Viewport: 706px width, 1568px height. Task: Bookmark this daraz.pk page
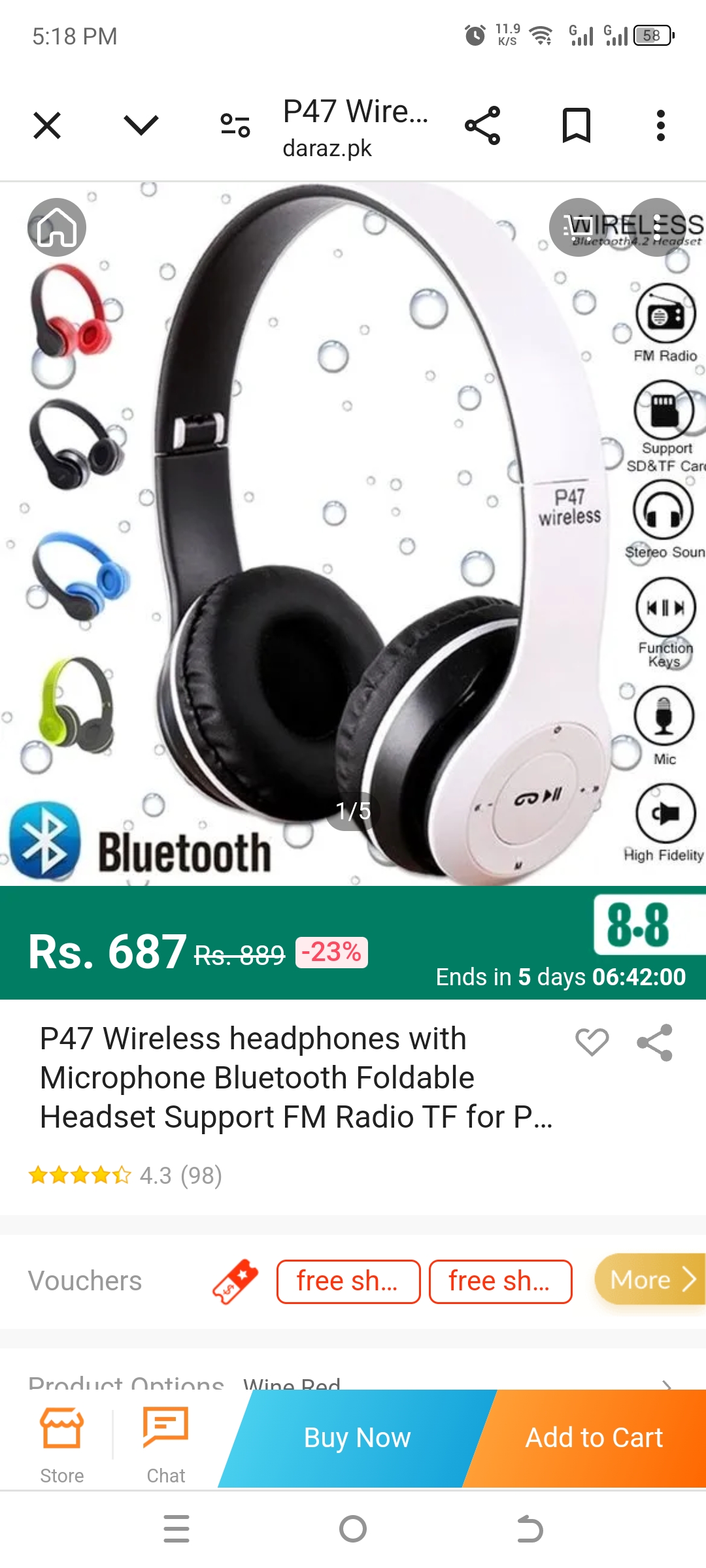[577, 125]
